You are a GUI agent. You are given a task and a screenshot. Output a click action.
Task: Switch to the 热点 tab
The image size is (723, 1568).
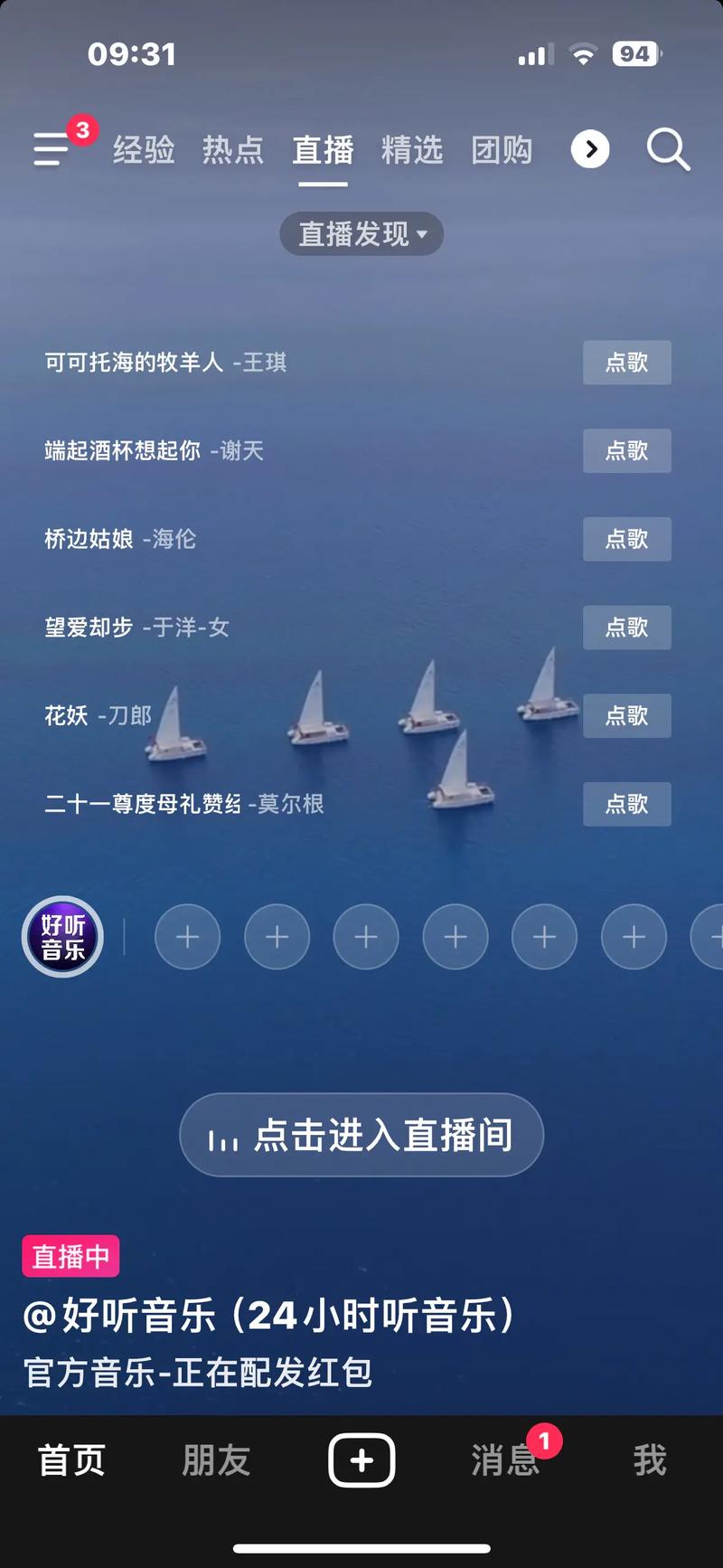click(232, 149)
